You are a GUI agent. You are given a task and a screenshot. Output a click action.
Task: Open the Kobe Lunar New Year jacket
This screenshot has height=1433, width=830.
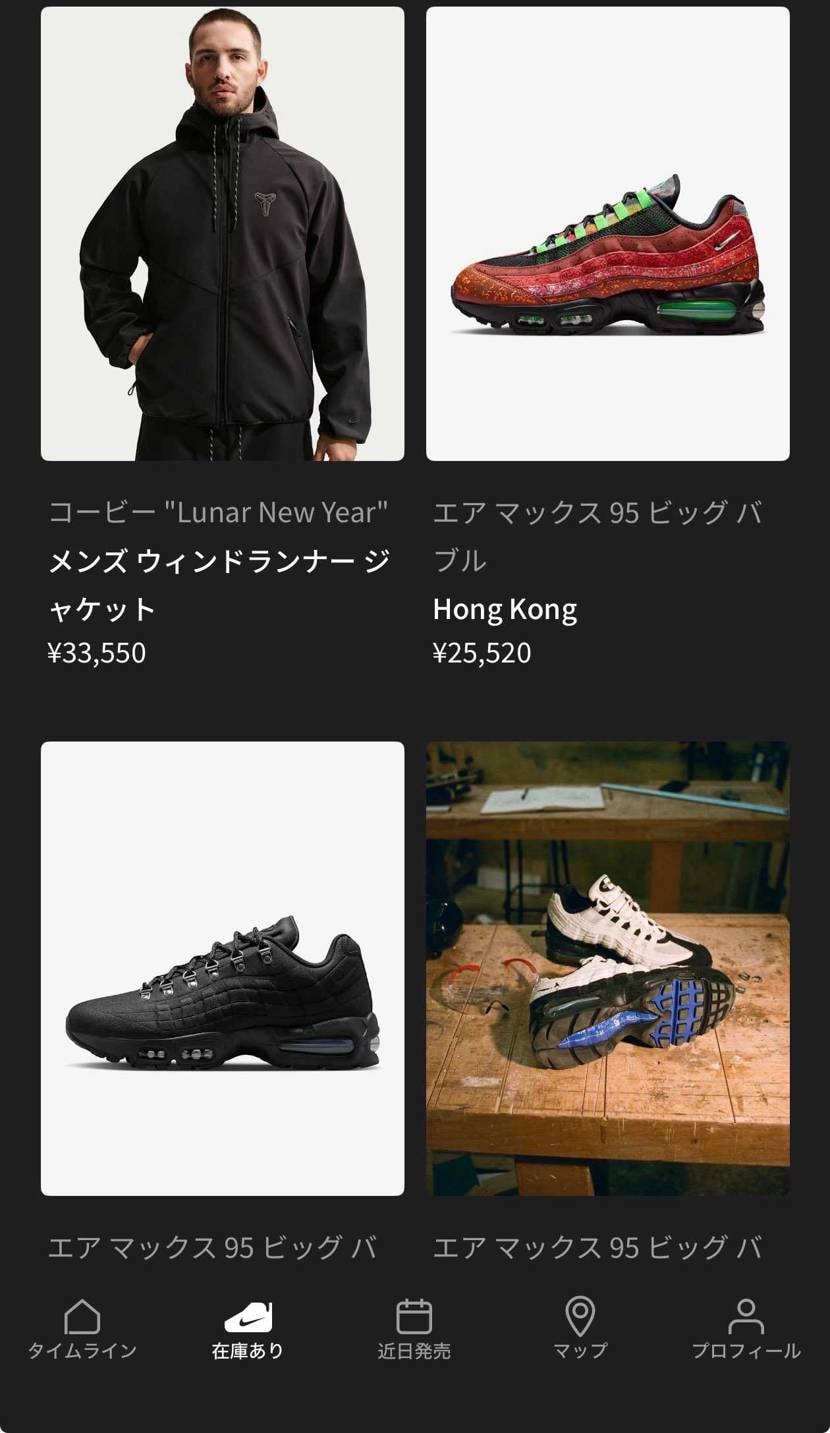pyautogui.click(x=222, y=234)
